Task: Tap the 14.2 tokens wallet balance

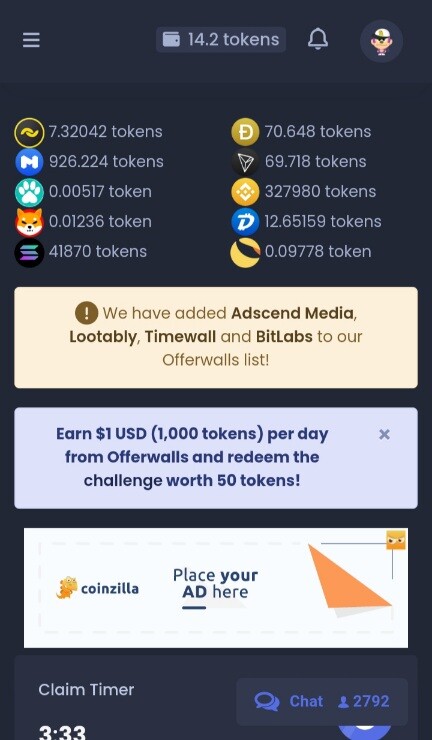Action: [x=220, y=40]
